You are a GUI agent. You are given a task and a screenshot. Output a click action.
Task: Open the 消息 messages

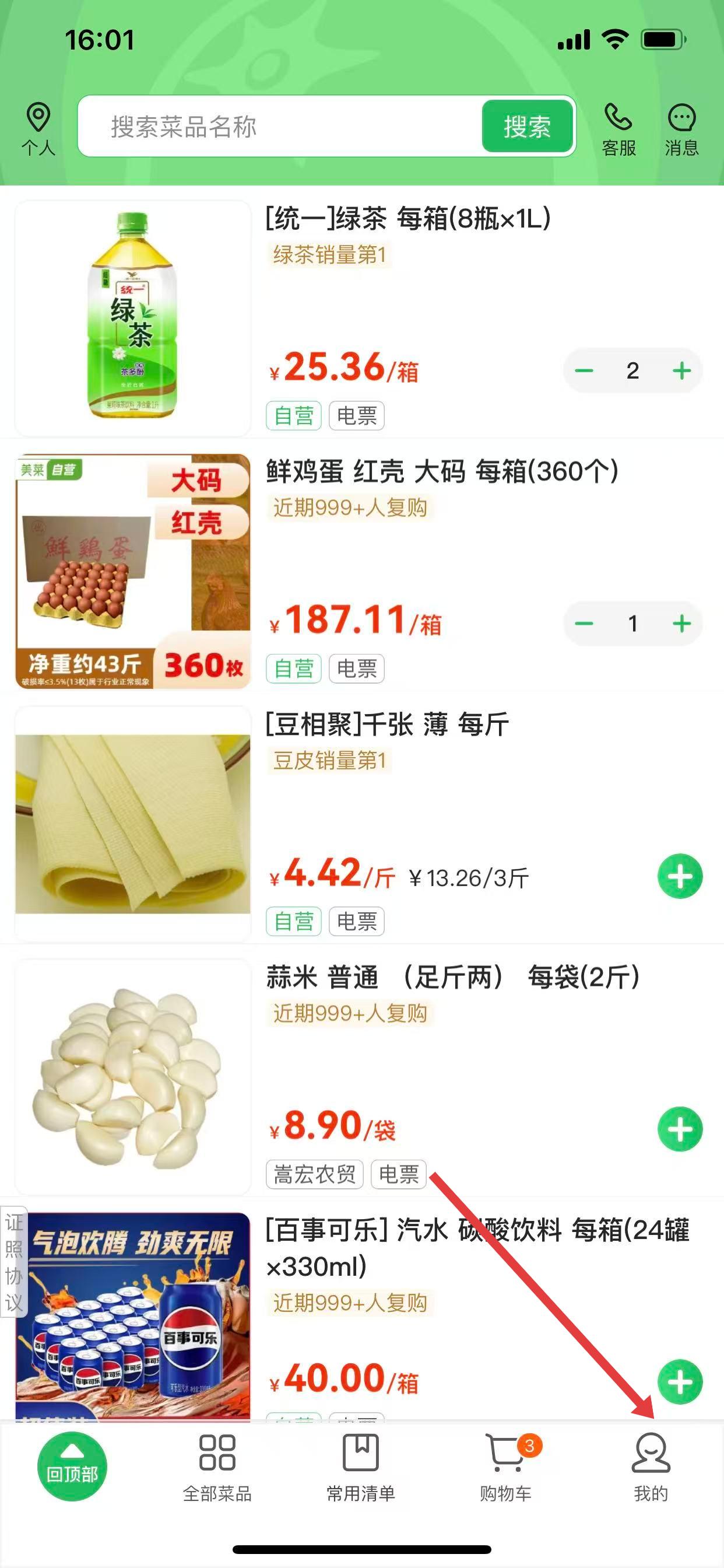point(681,129)
